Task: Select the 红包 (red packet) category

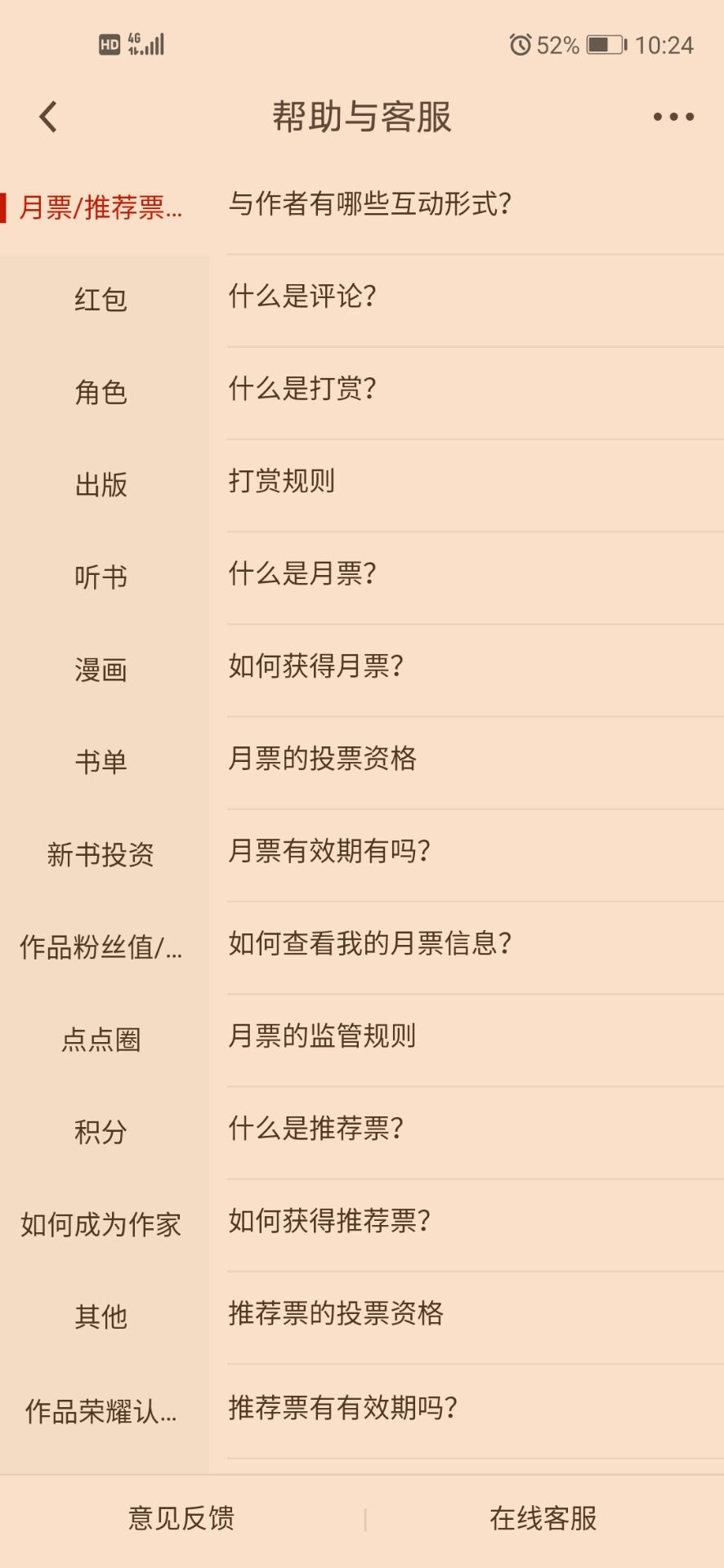Action: click(100, 301)
